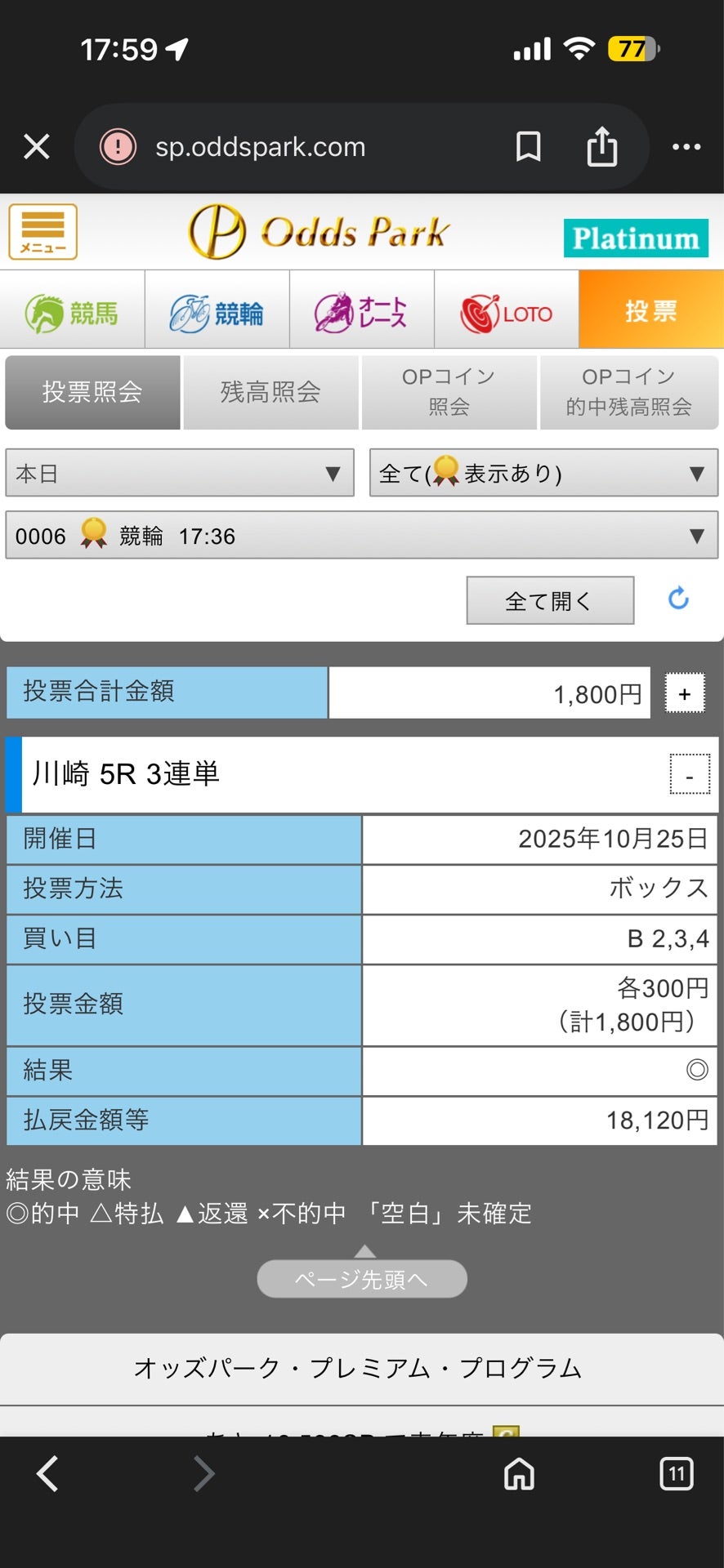Open the LOTO section
724x1568 pixels.
[x=506, y=310]
